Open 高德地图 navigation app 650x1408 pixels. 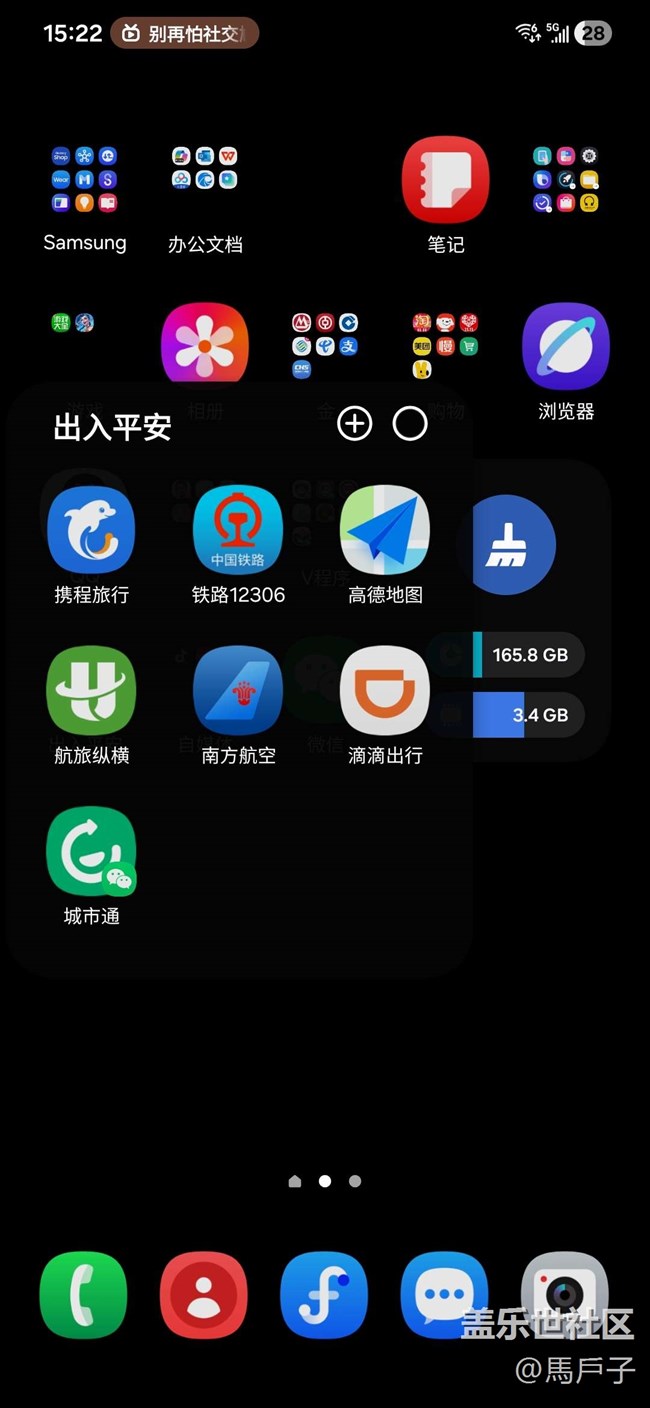click(x=385, y=531)
